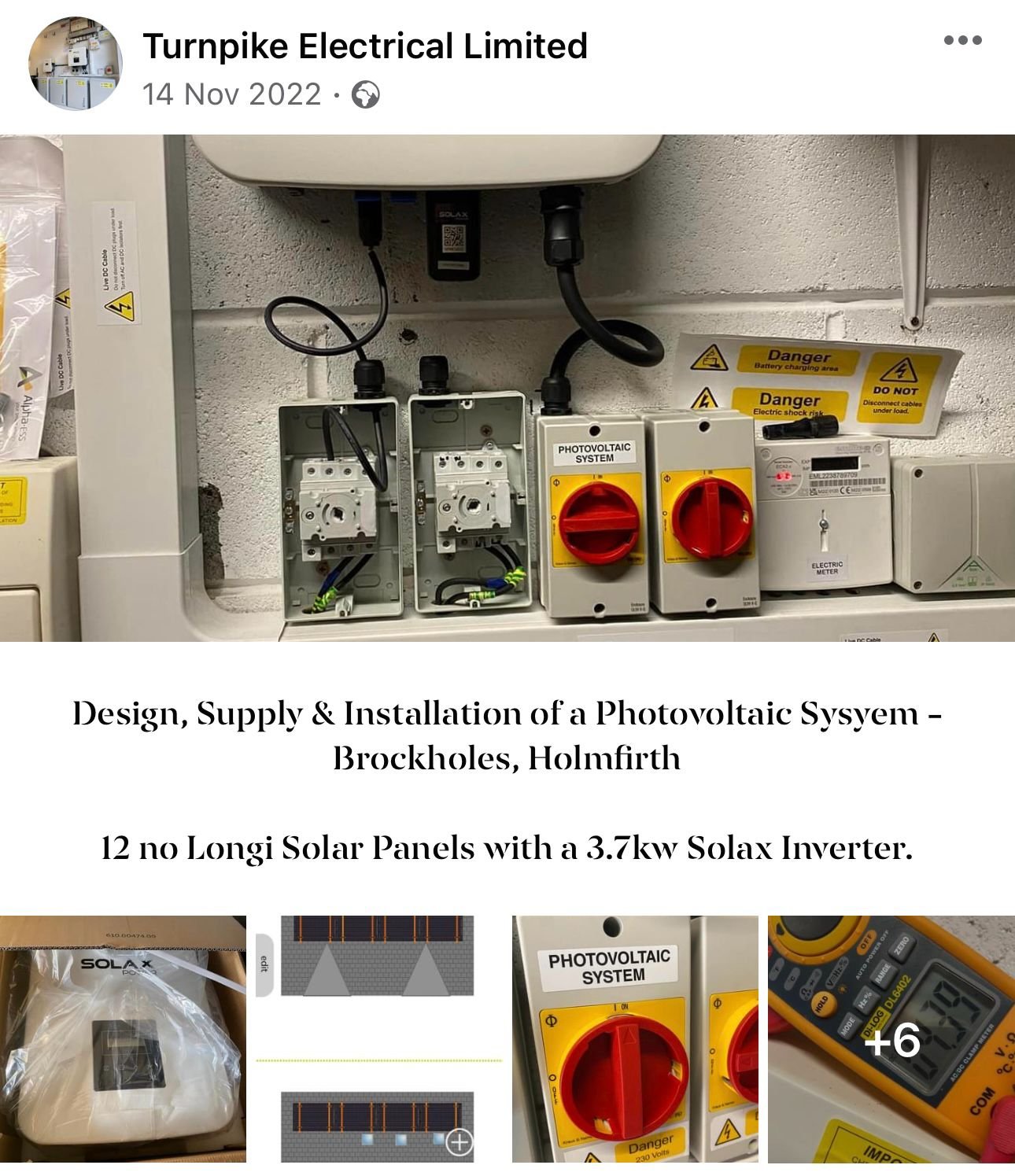Open Turnpike Electrical Limited's profile picture
Viewport: 1015px width, 1176px height.
[76, 64]
